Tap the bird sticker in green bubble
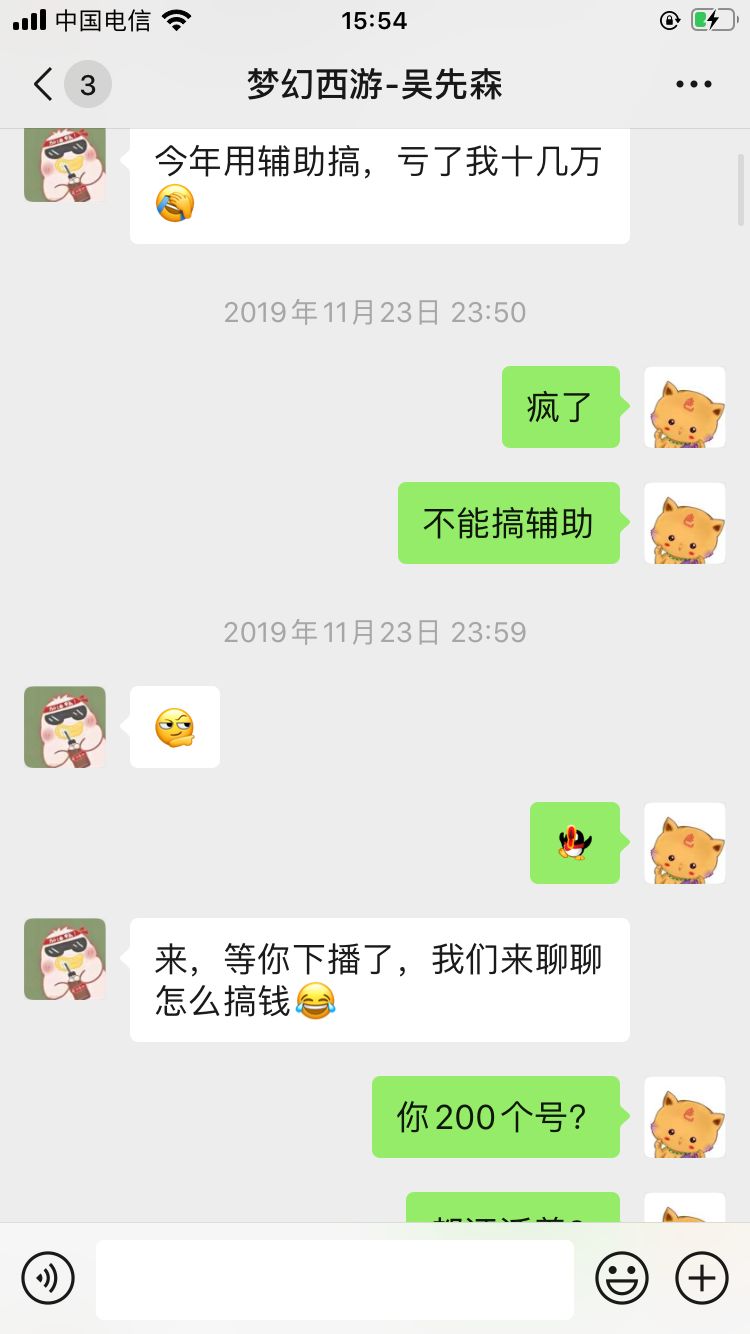750x1334 pixels. point(575,843)
